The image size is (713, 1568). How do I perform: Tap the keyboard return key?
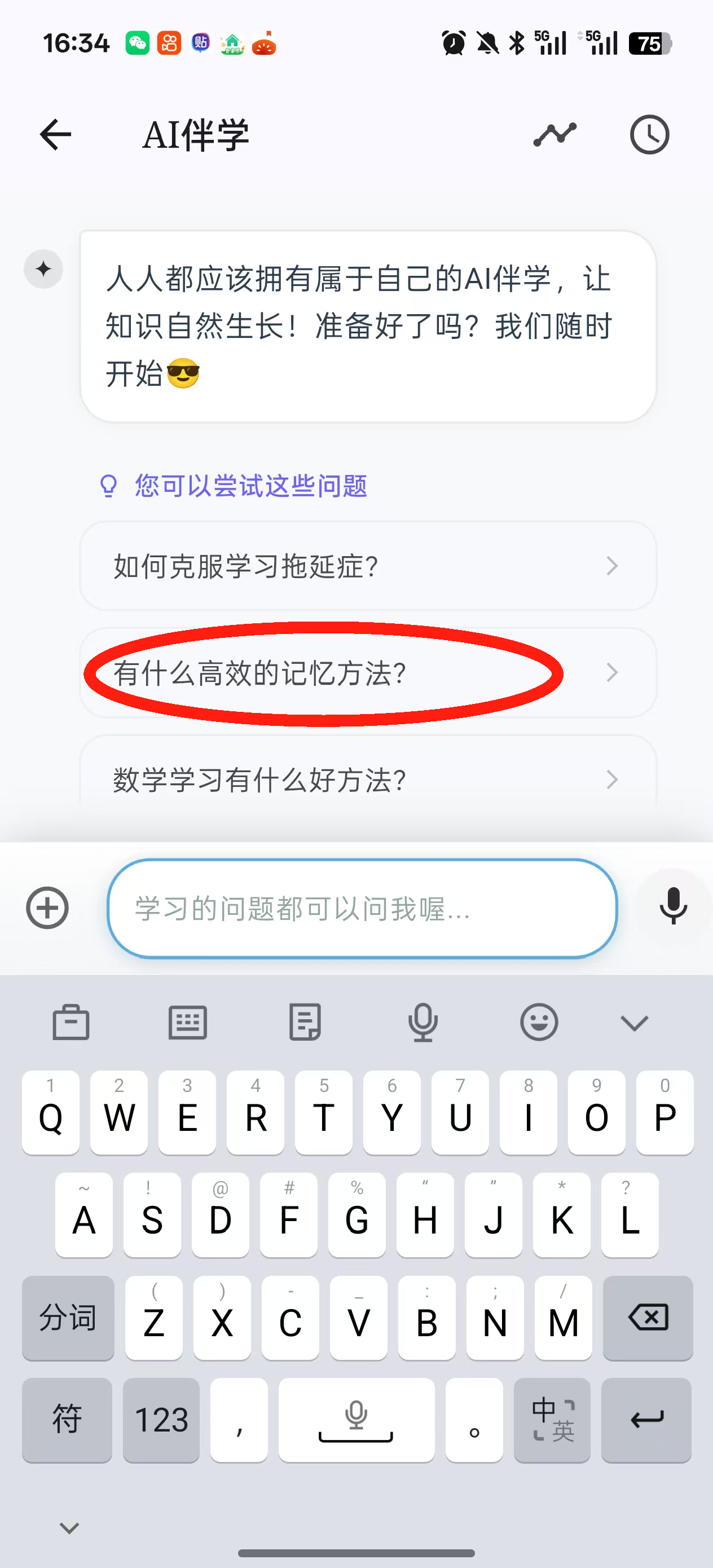646,1420
